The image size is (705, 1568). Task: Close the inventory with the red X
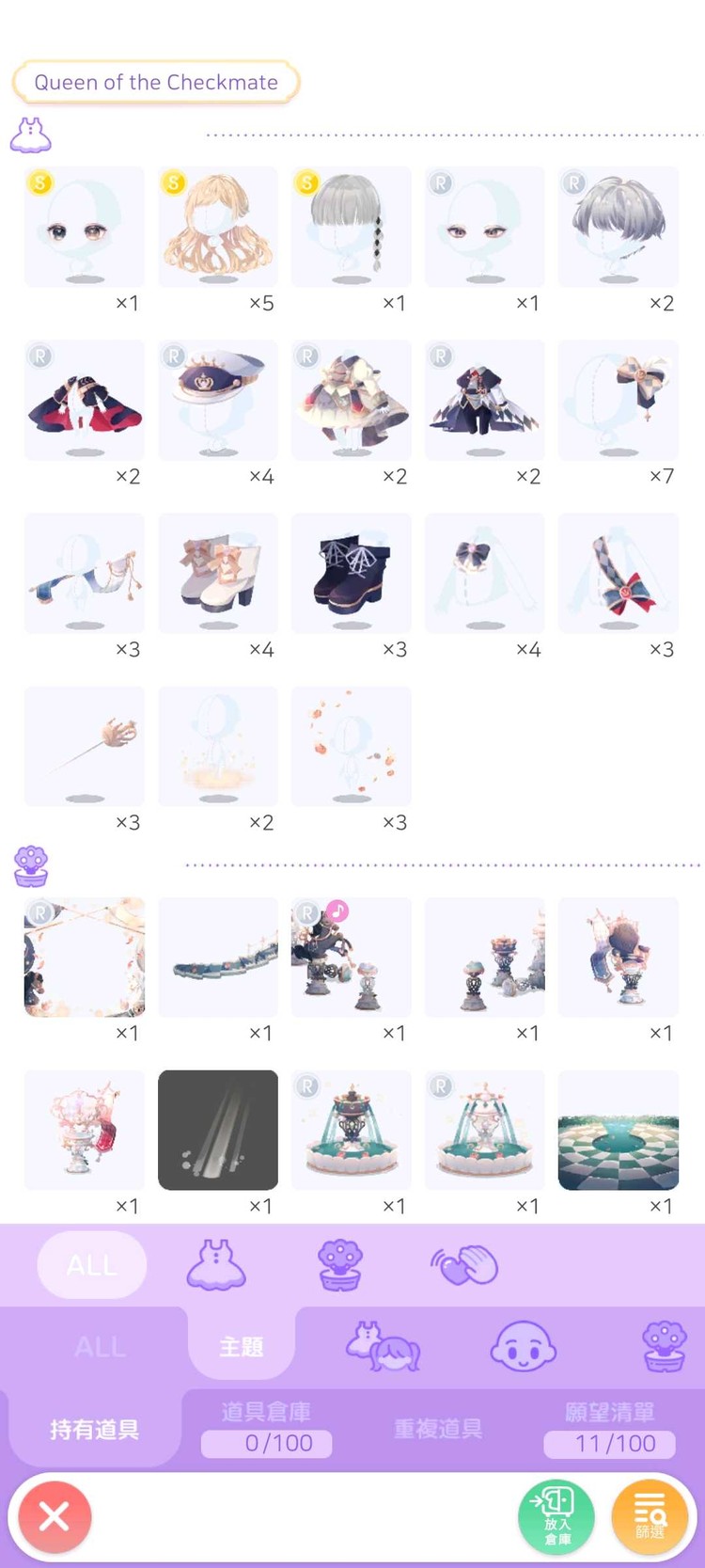pos(55,1516)
